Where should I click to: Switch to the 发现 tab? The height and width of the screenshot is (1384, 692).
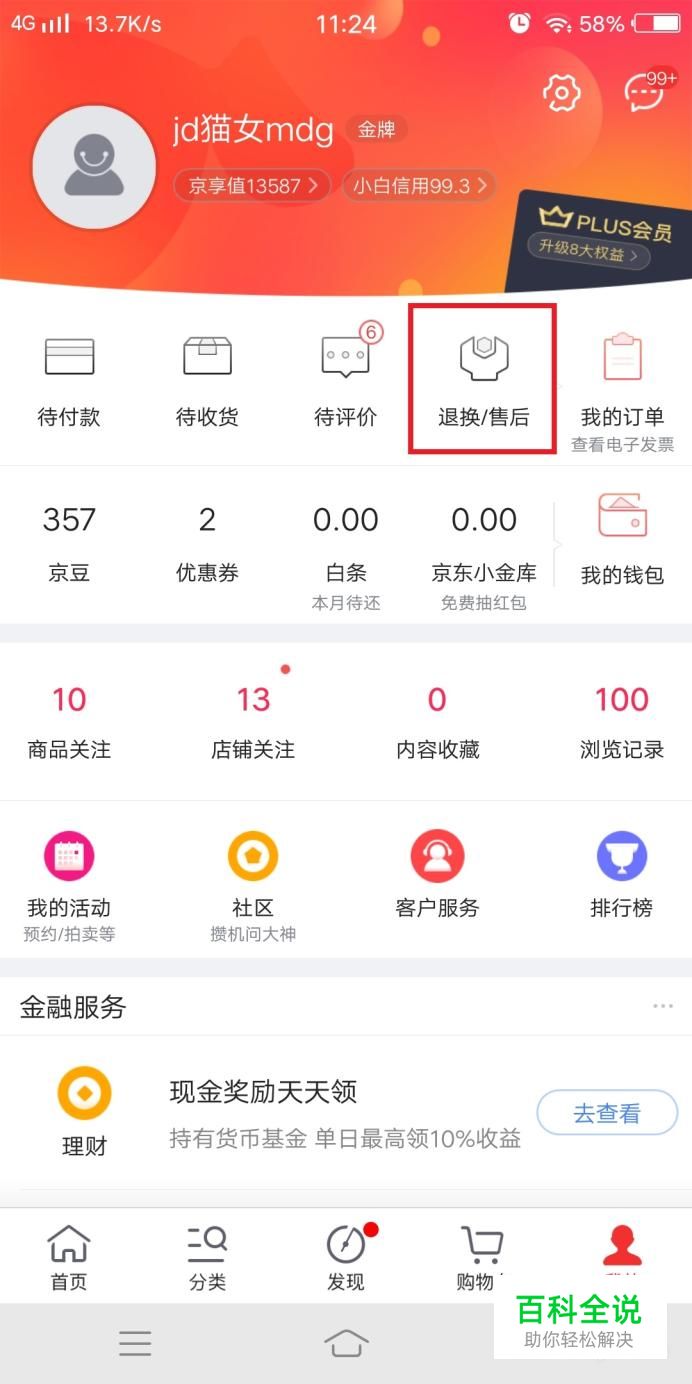pos(346,1258)
